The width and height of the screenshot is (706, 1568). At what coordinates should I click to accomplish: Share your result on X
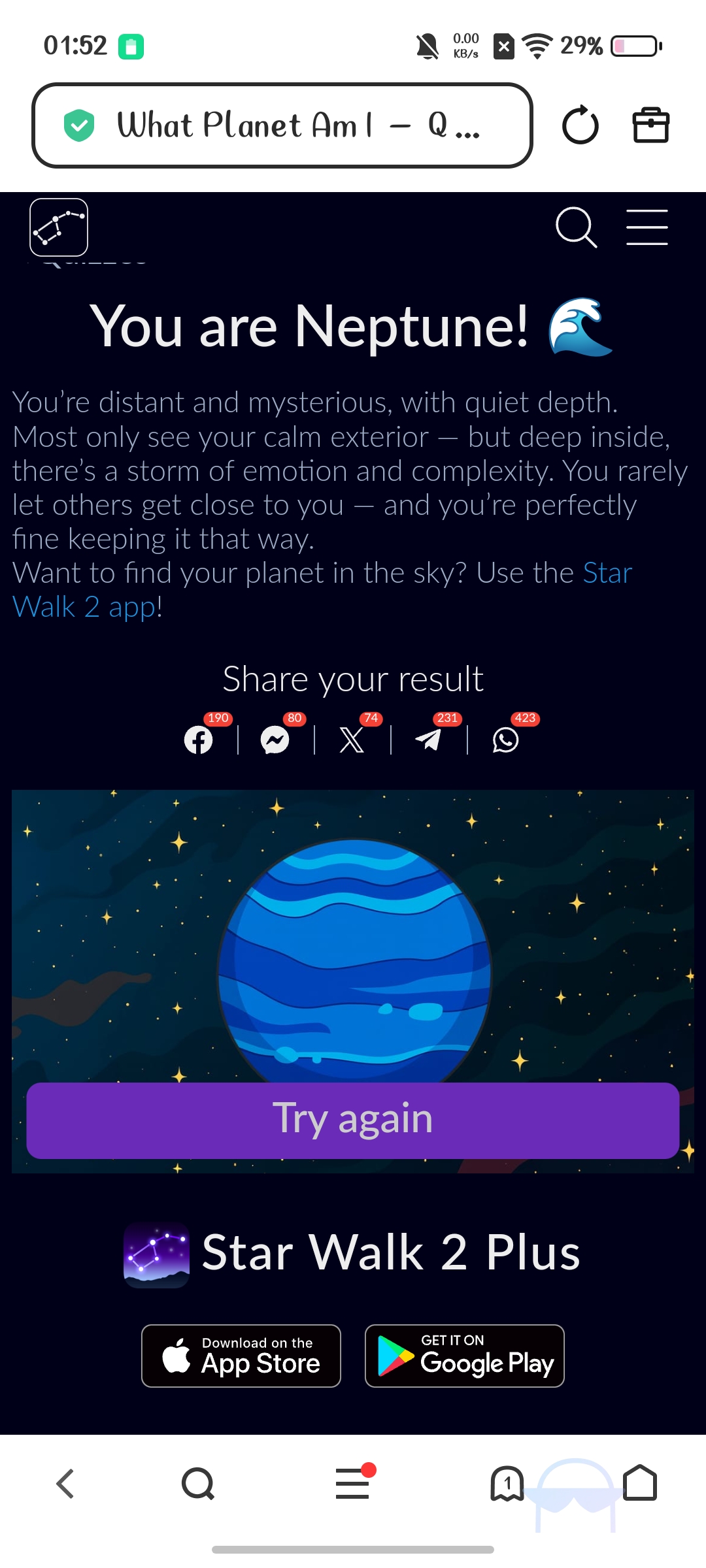[x=352, y=740]
